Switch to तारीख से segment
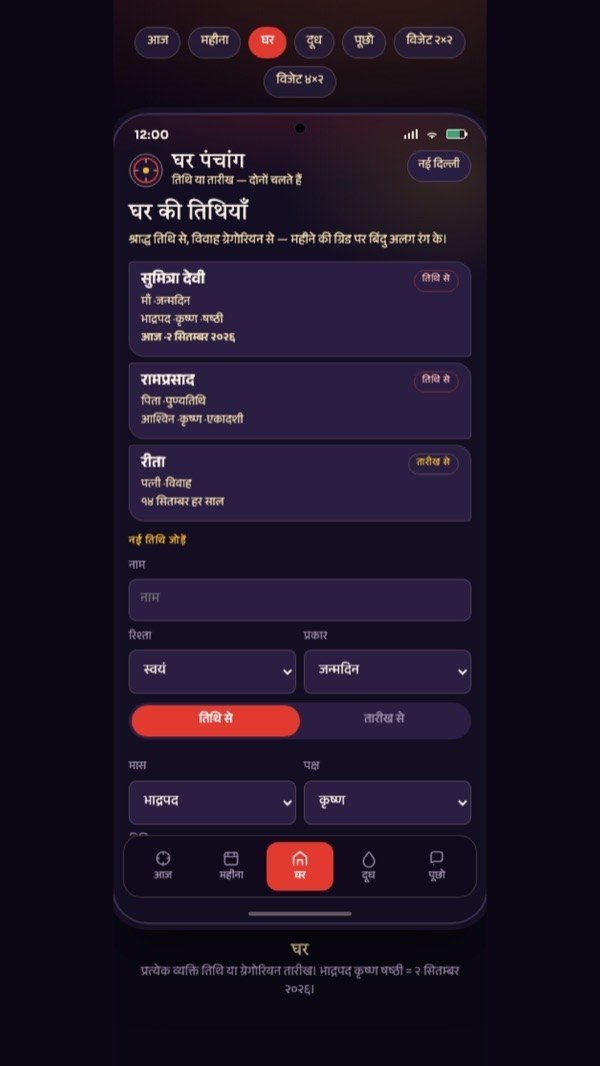Image resolution: width=600 pixels, height=1066 pixels. coord(384,720)
